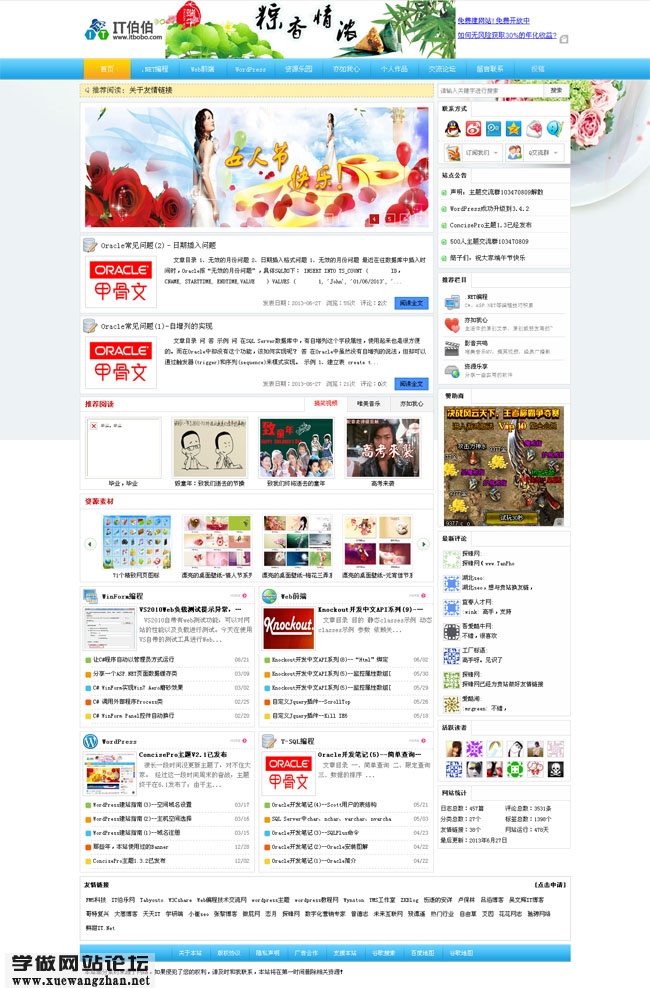Viewport: 650px width, 988px height.
Task: Switch to the .NET编程 nav tab
Action: coord(153,69)
